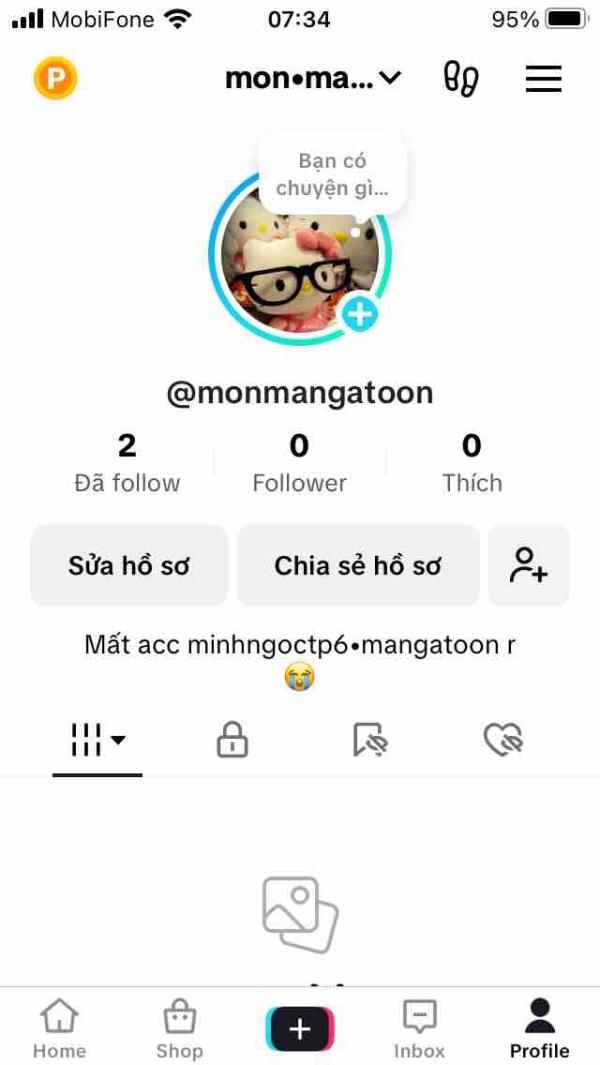Screen dimensions: 600x1065
Task: Open the hamburger menu
Action: click(x=543, y=78)
